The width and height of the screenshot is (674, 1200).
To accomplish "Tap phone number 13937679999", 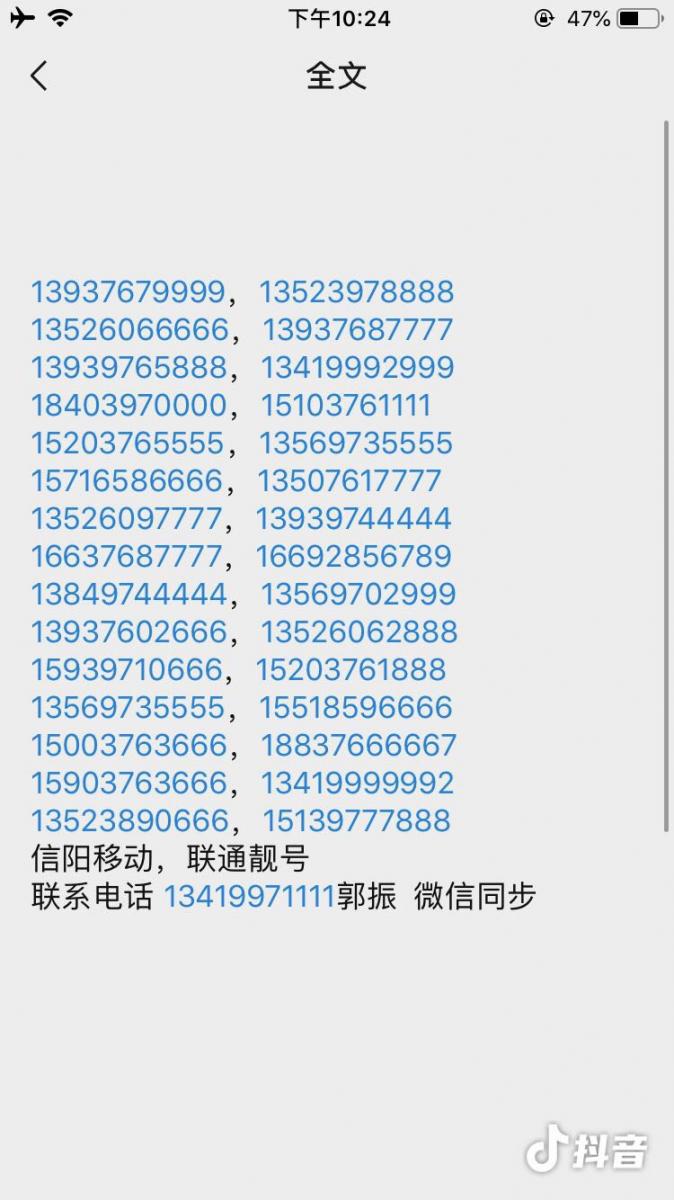I will click(x=128, y=292).
